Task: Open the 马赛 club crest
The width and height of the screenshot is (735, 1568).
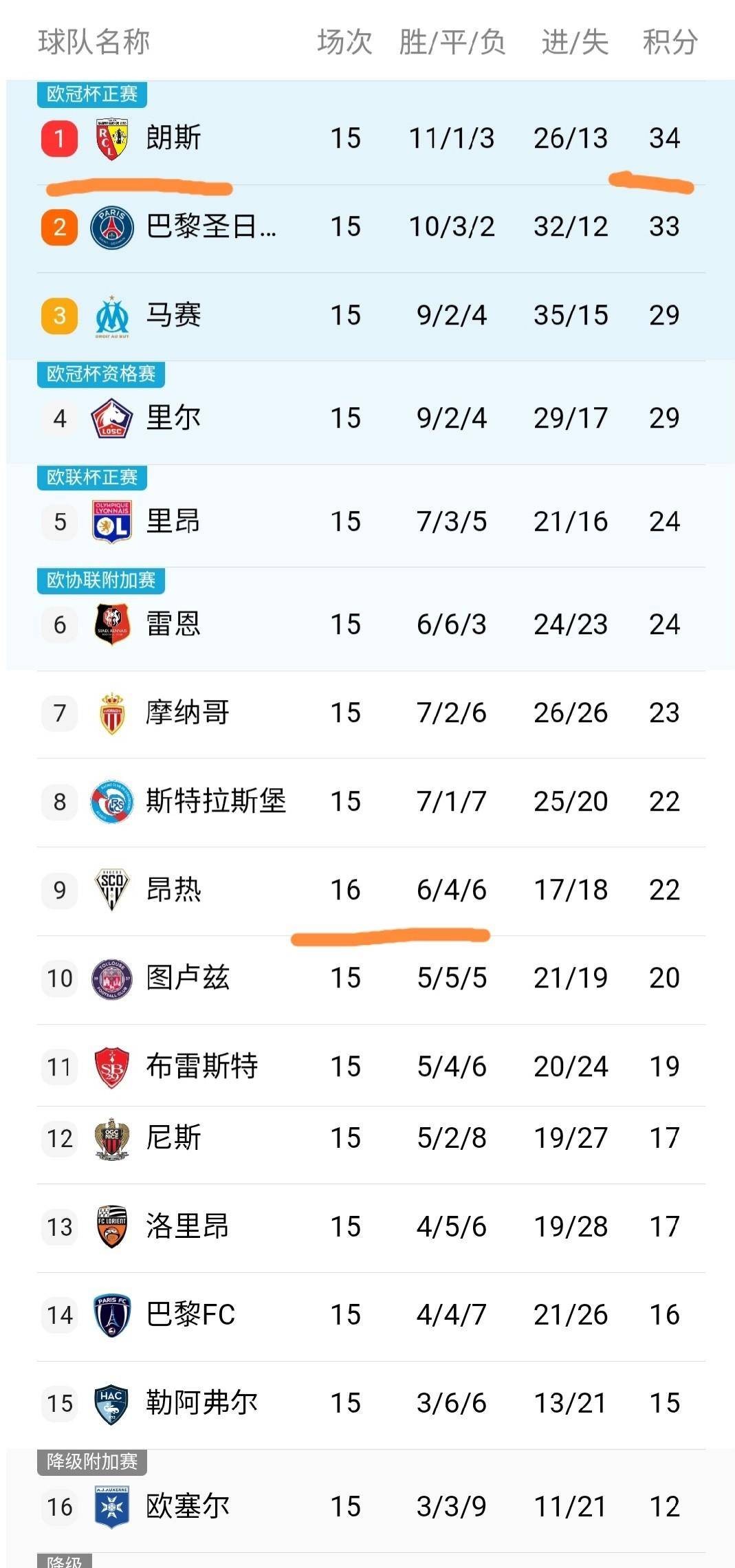Action: tap(113, 315)
